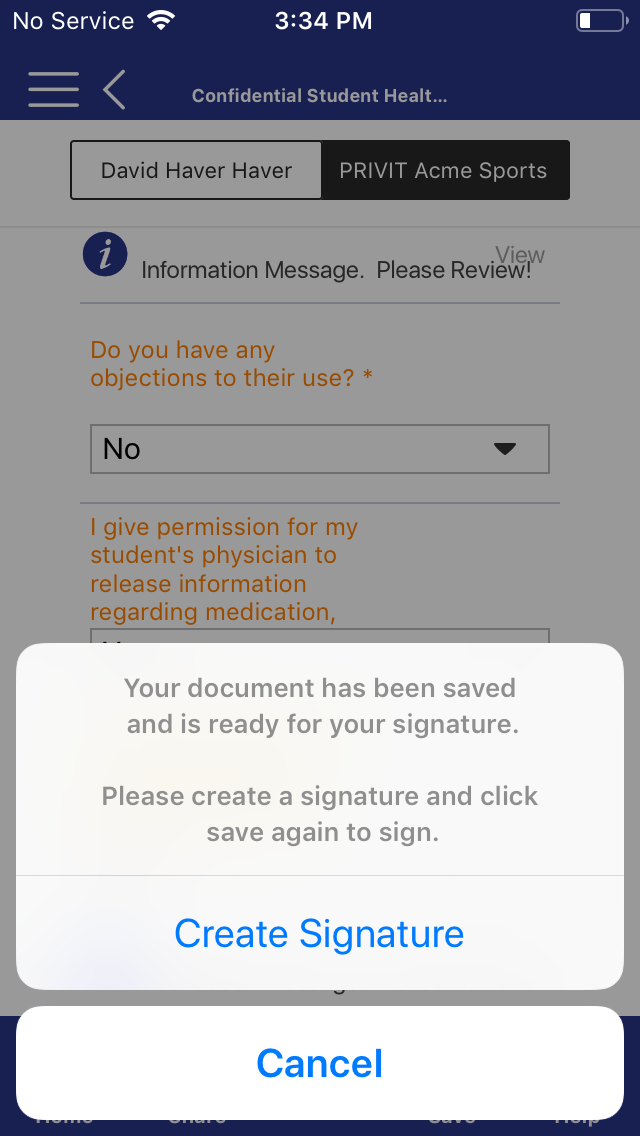
Task: Go back with the arrow icon
Action: coord(115,90)
